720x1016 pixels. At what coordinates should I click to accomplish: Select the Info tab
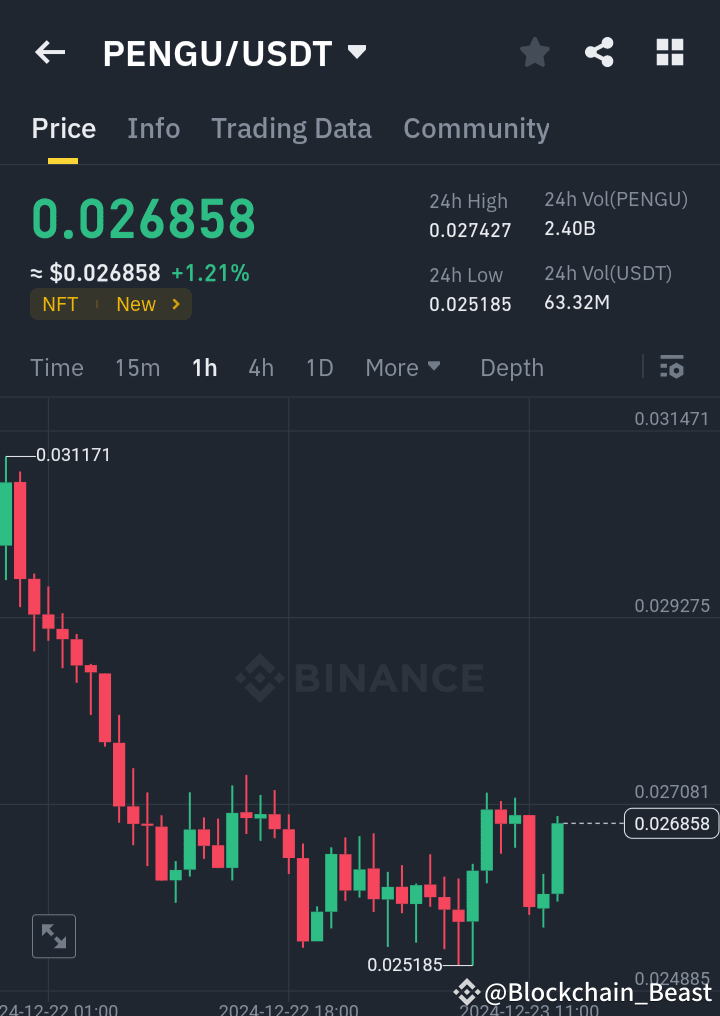coord(153,128)
